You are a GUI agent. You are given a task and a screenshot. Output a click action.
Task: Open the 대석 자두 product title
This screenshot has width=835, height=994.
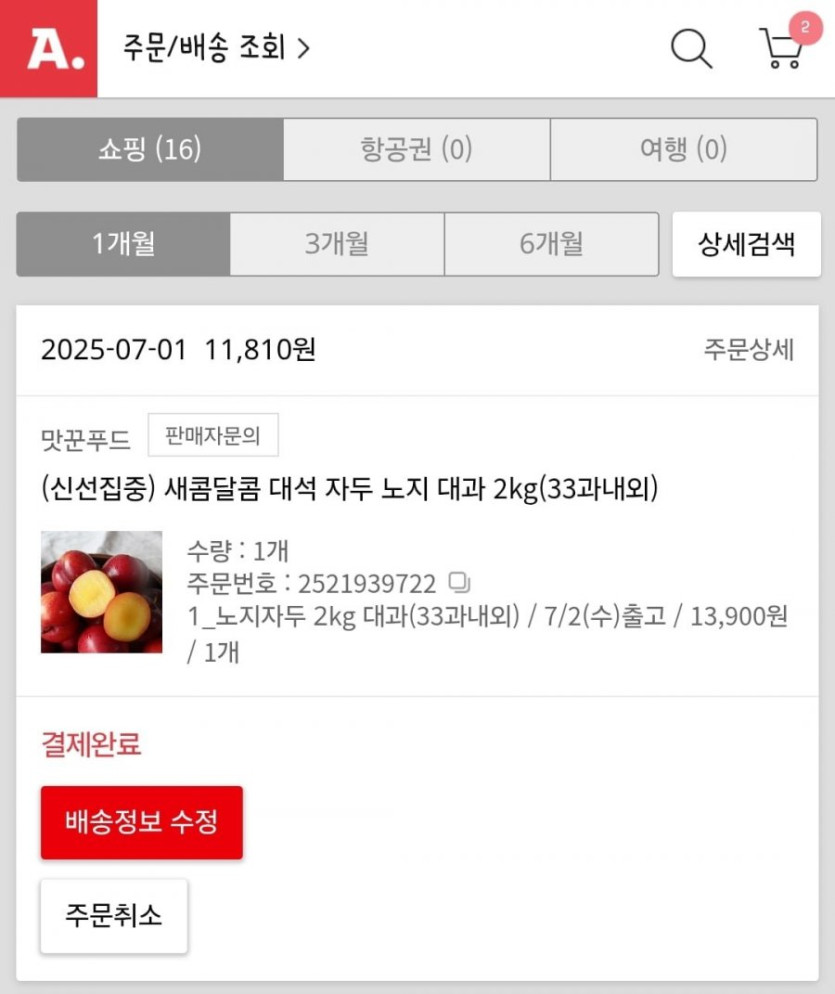350,490
